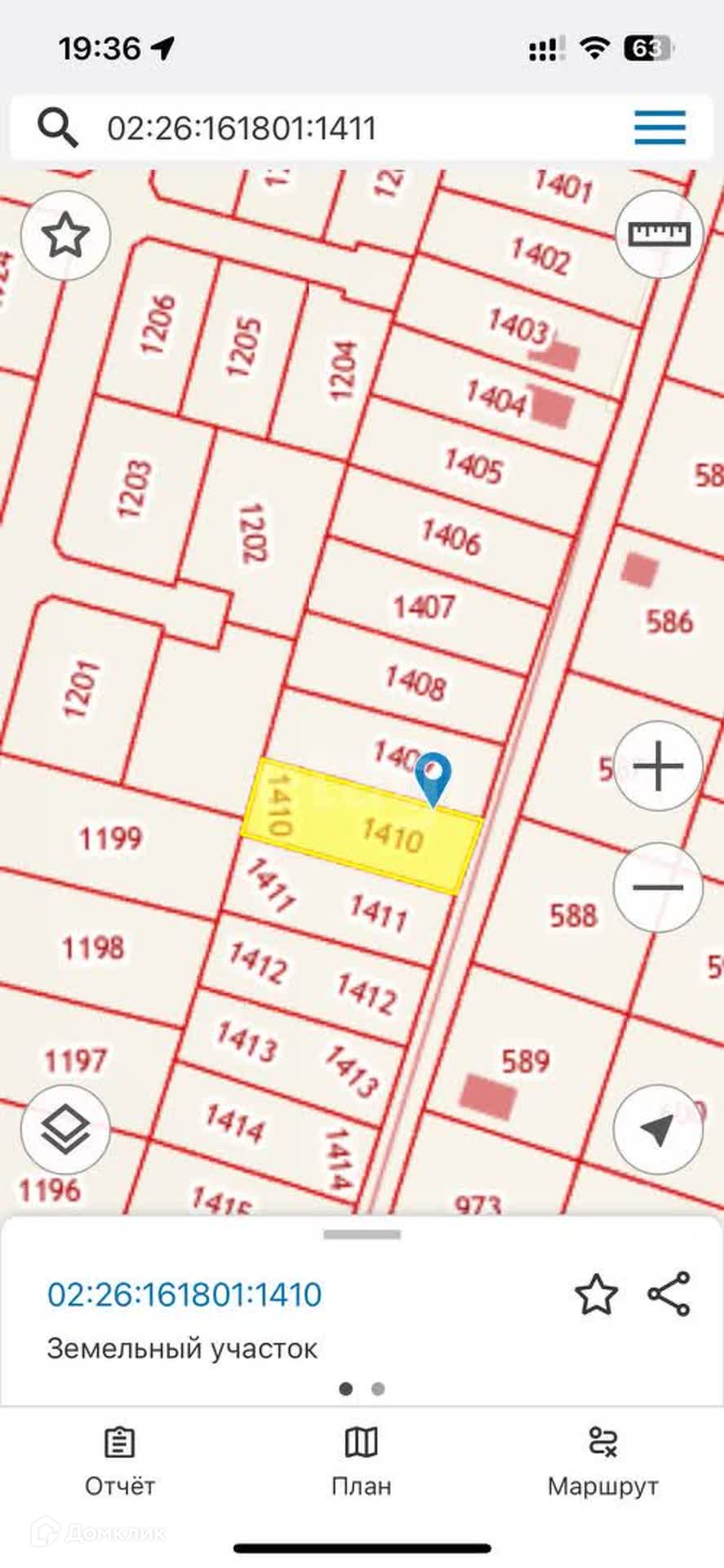Zoom out with the minus button
This screenshot has height=1568, width=724.
coord(658,887)
